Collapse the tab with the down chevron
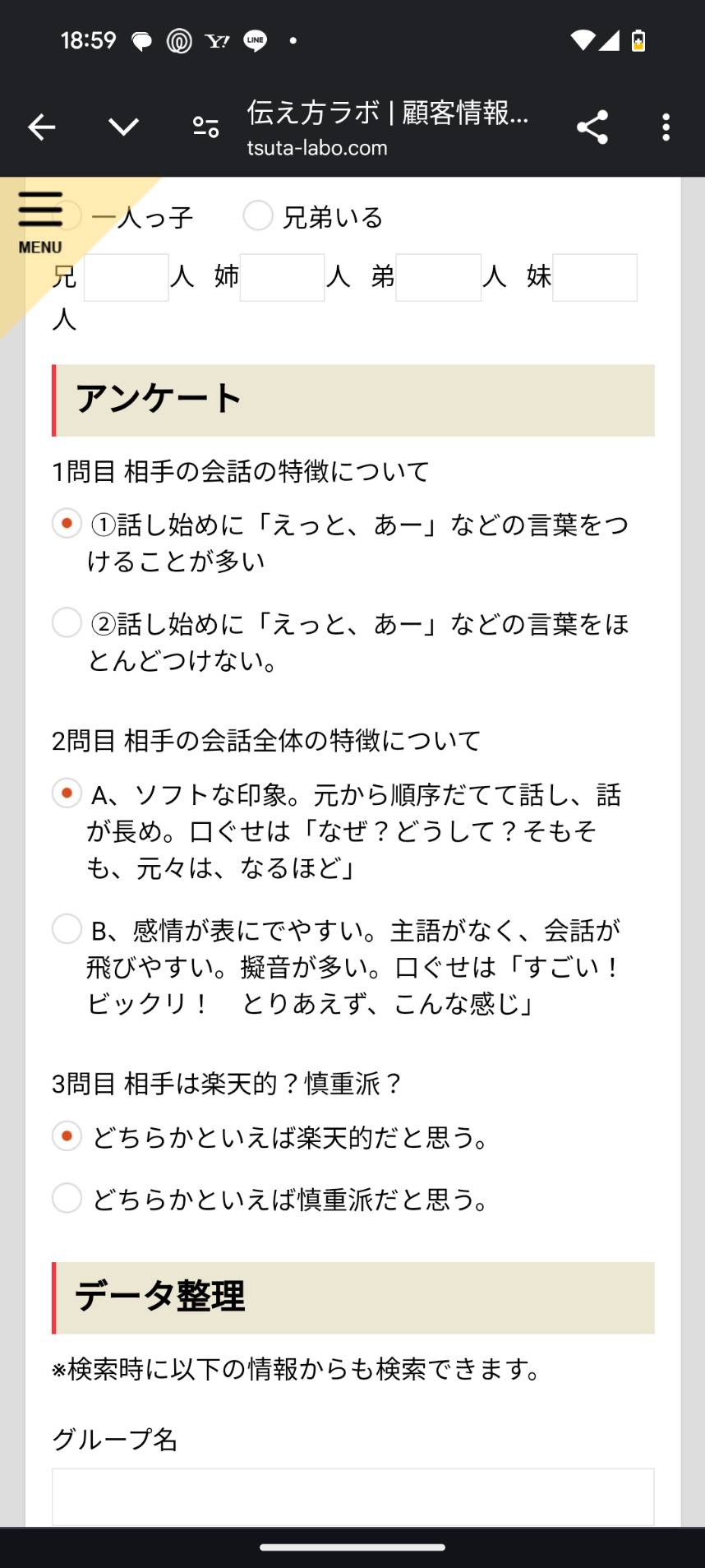705x1568 pixels. point(123,127)
